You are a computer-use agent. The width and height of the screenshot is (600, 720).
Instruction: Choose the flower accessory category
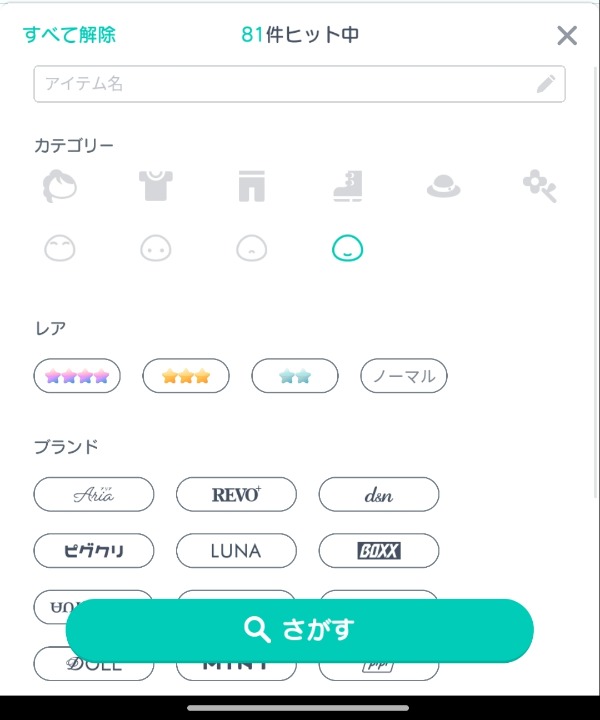click(539, 185)
